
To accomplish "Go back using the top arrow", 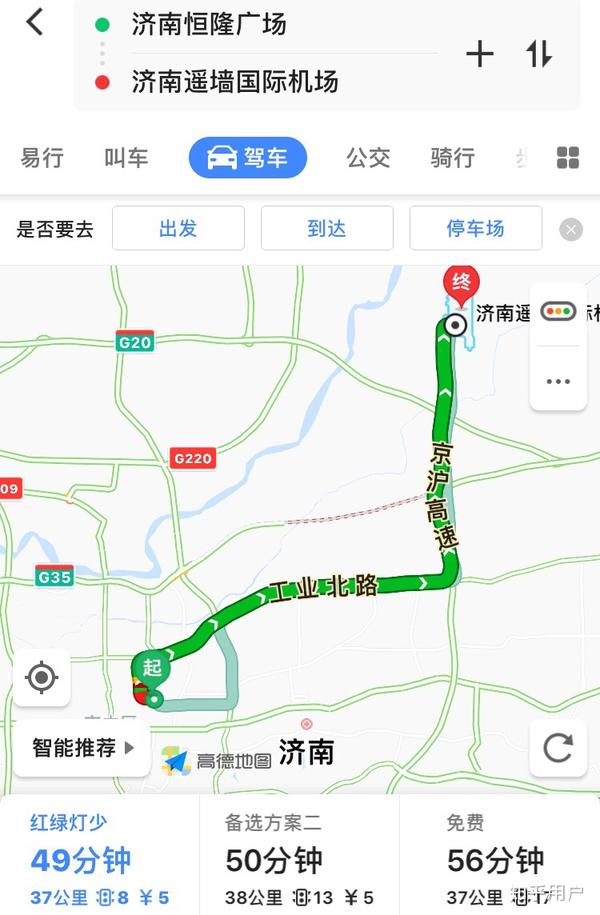I will 35,22.
